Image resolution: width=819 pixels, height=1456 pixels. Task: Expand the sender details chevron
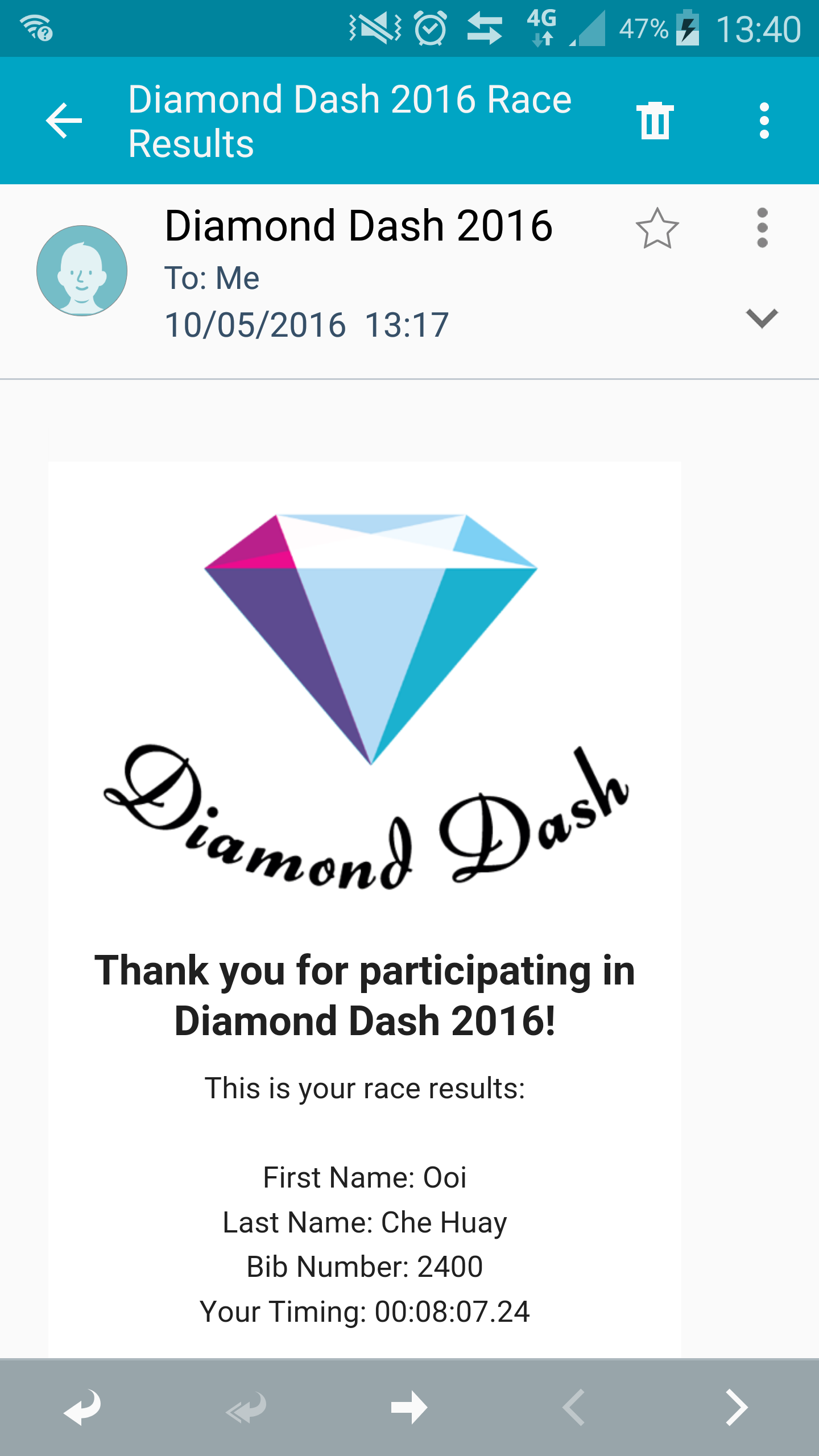tap(762, 318)
